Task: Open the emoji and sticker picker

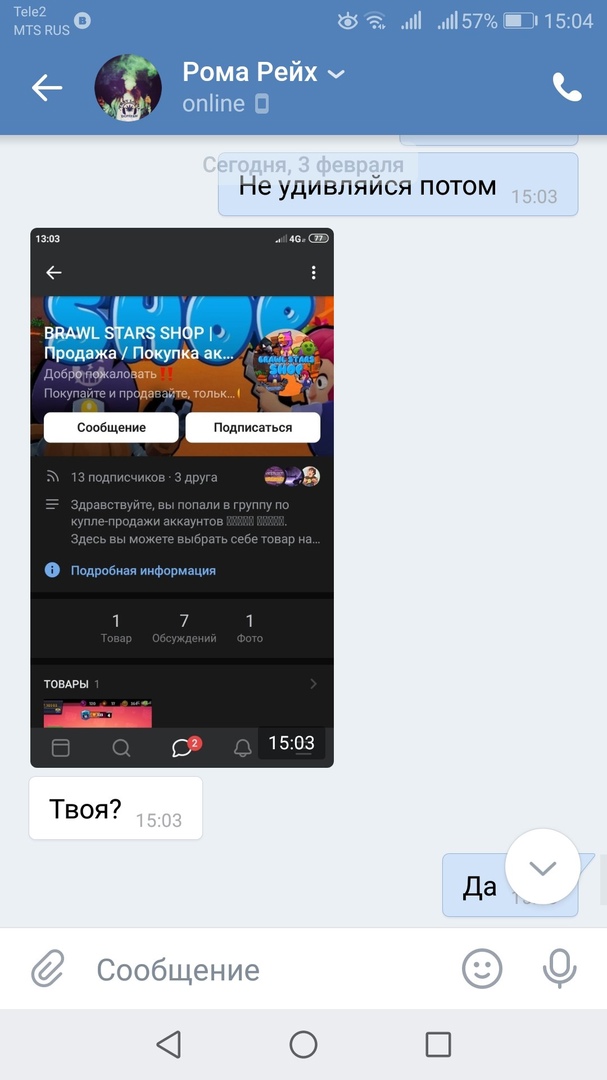Action: (482, 968)
